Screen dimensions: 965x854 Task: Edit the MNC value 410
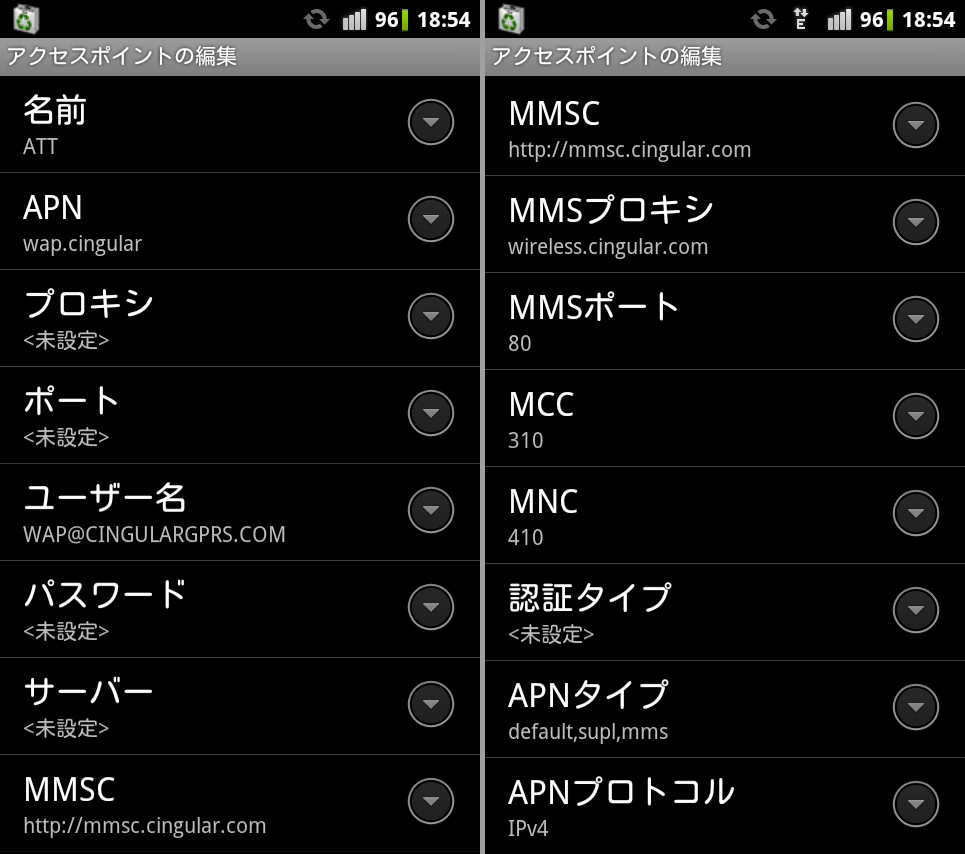click(724, 515)
